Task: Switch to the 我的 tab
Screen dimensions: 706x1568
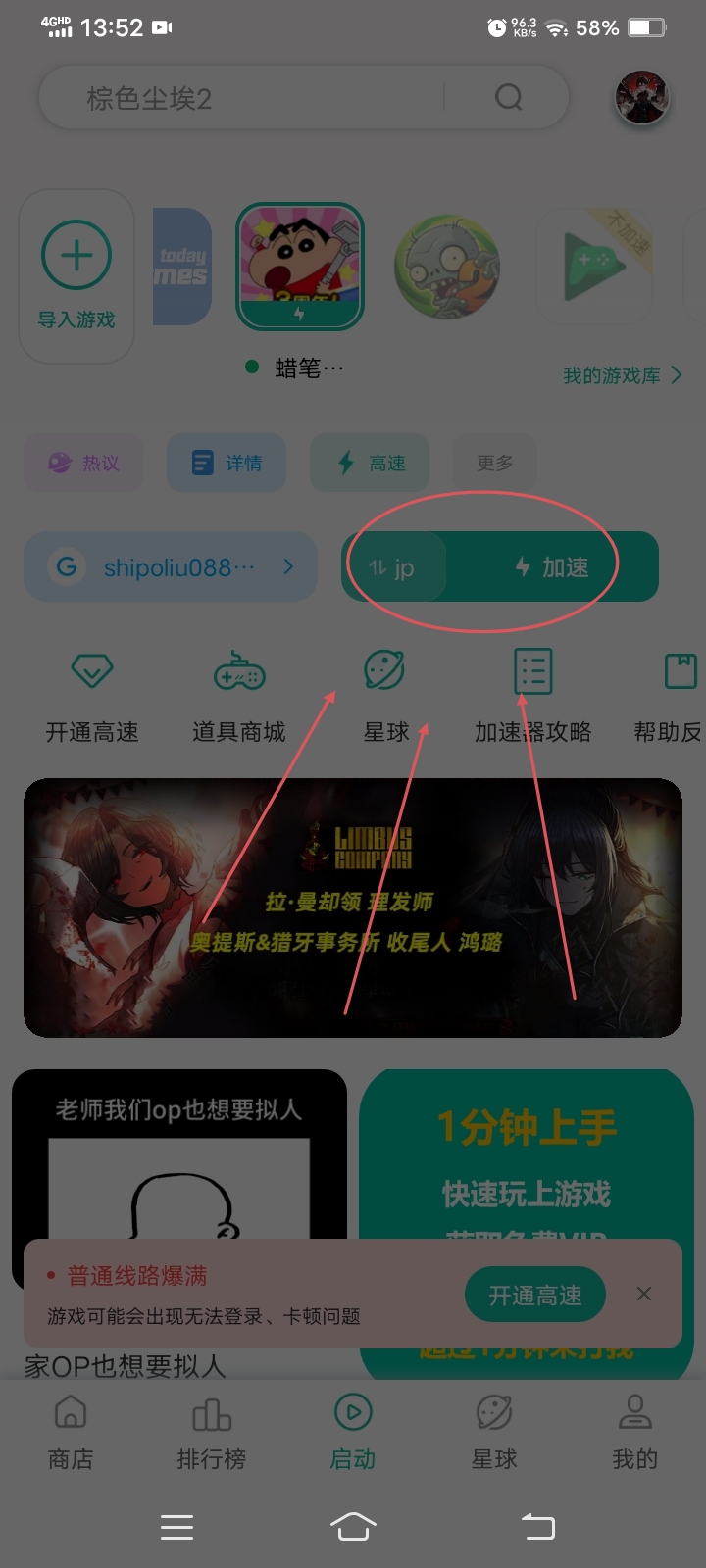Action: [634, 1433]
